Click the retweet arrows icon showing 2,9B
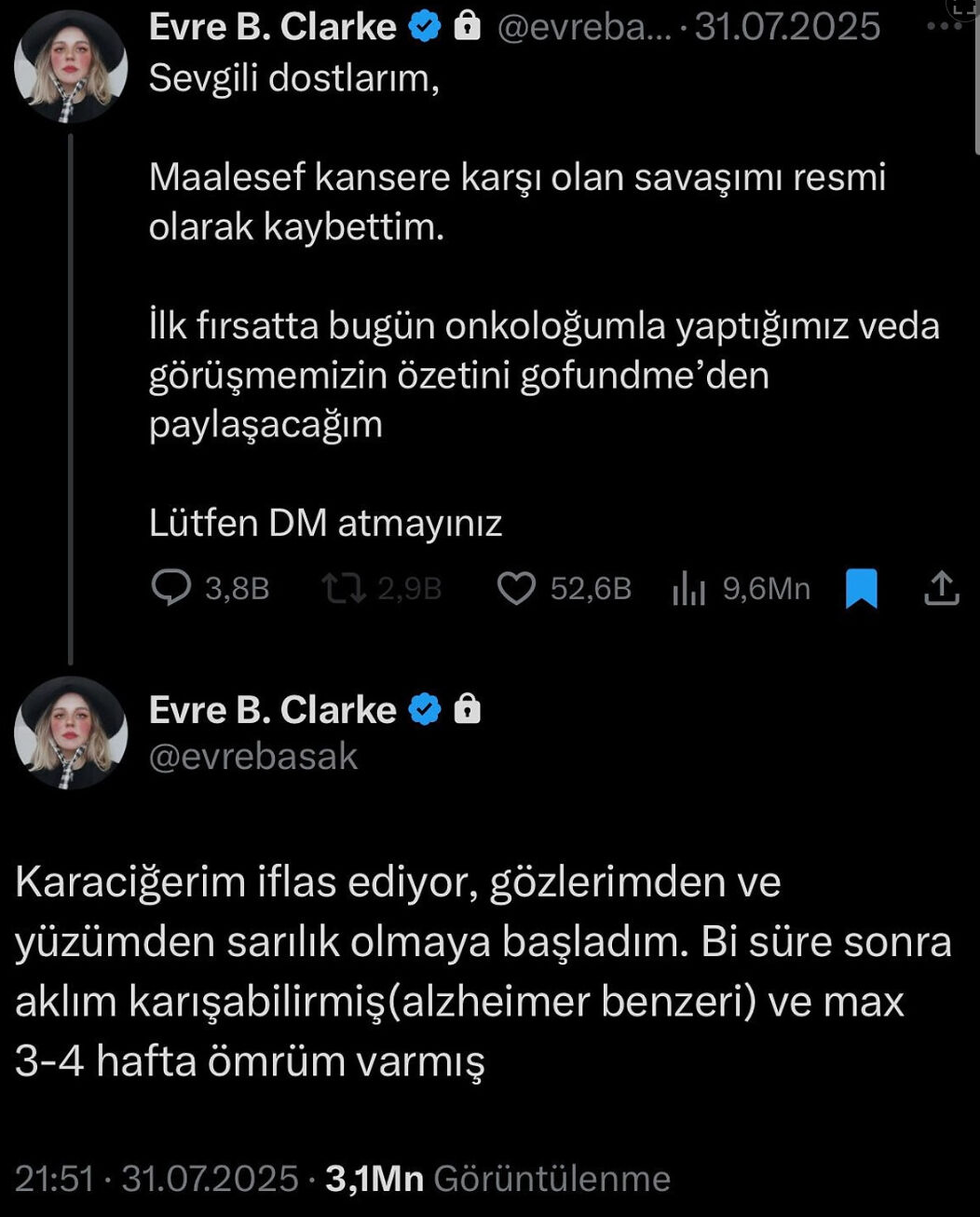The width and height of the screenshot is (980, 1217). (x=345, y=587)
